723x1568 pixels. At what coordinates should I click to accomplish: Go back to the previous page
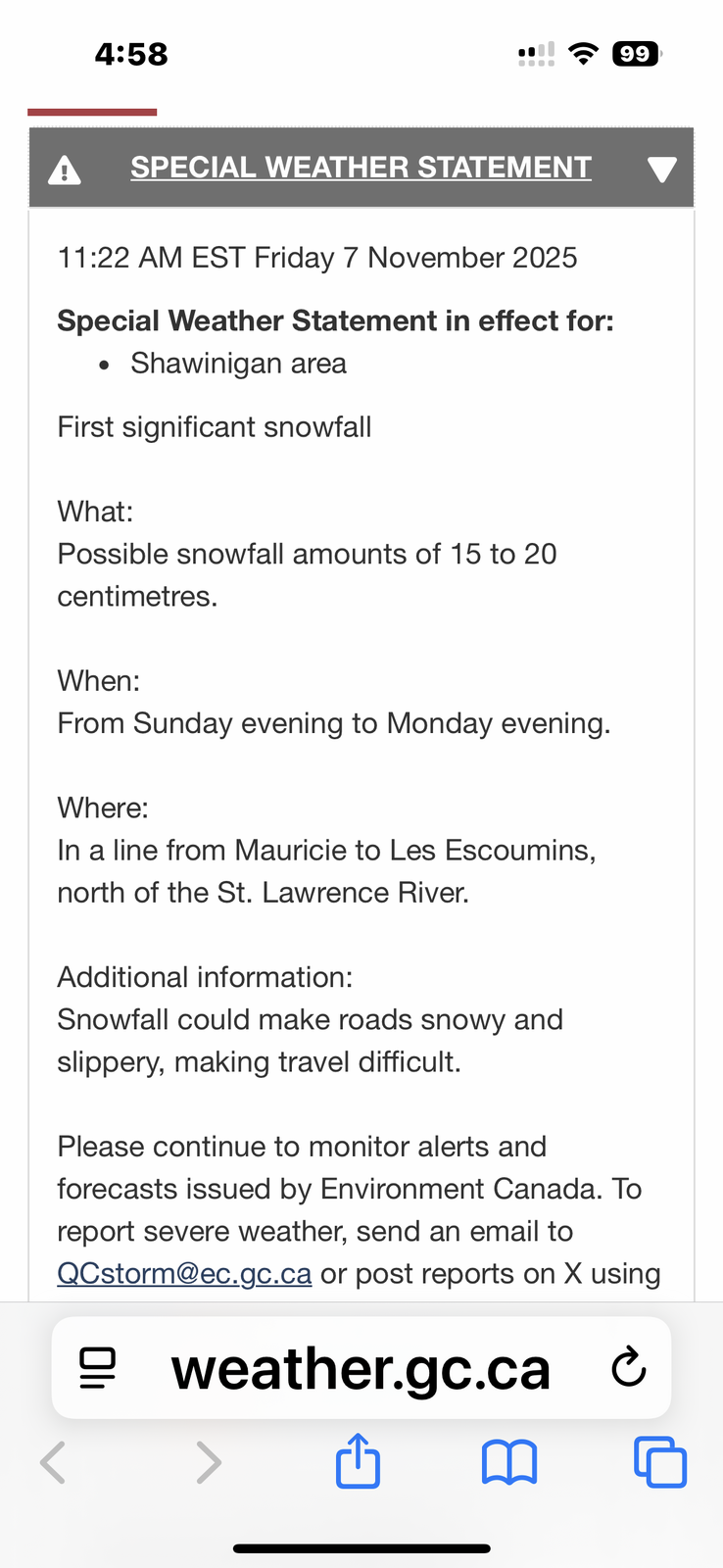(x=53, y=1462)
